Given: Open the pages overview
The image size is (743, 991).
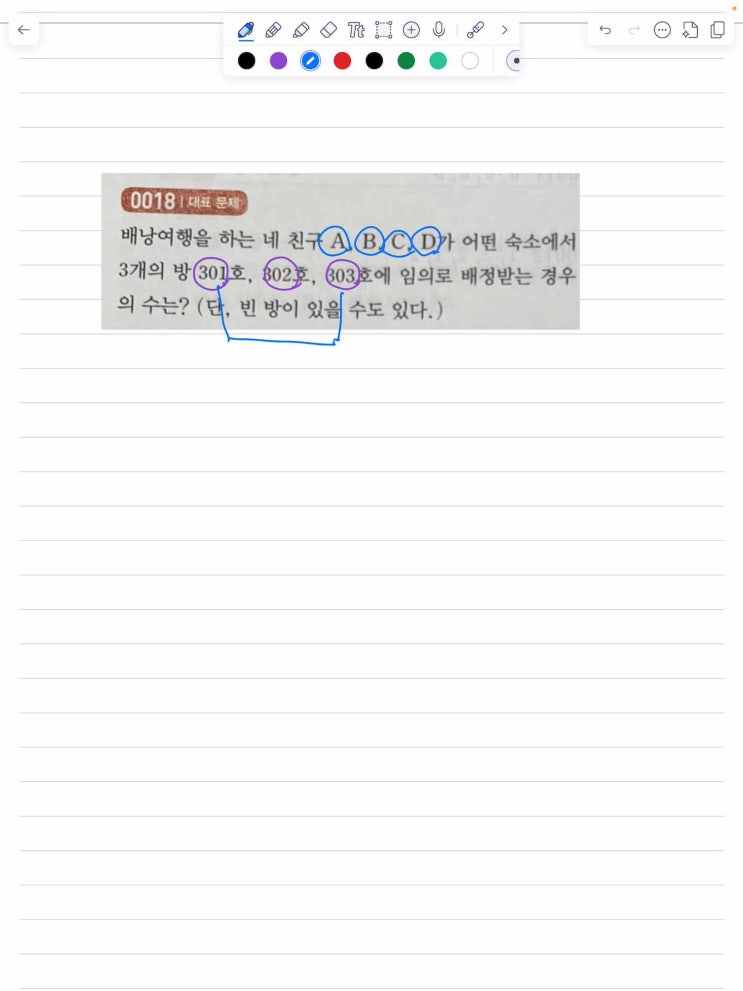Looking at the screenshot, I should coord(717,30).
